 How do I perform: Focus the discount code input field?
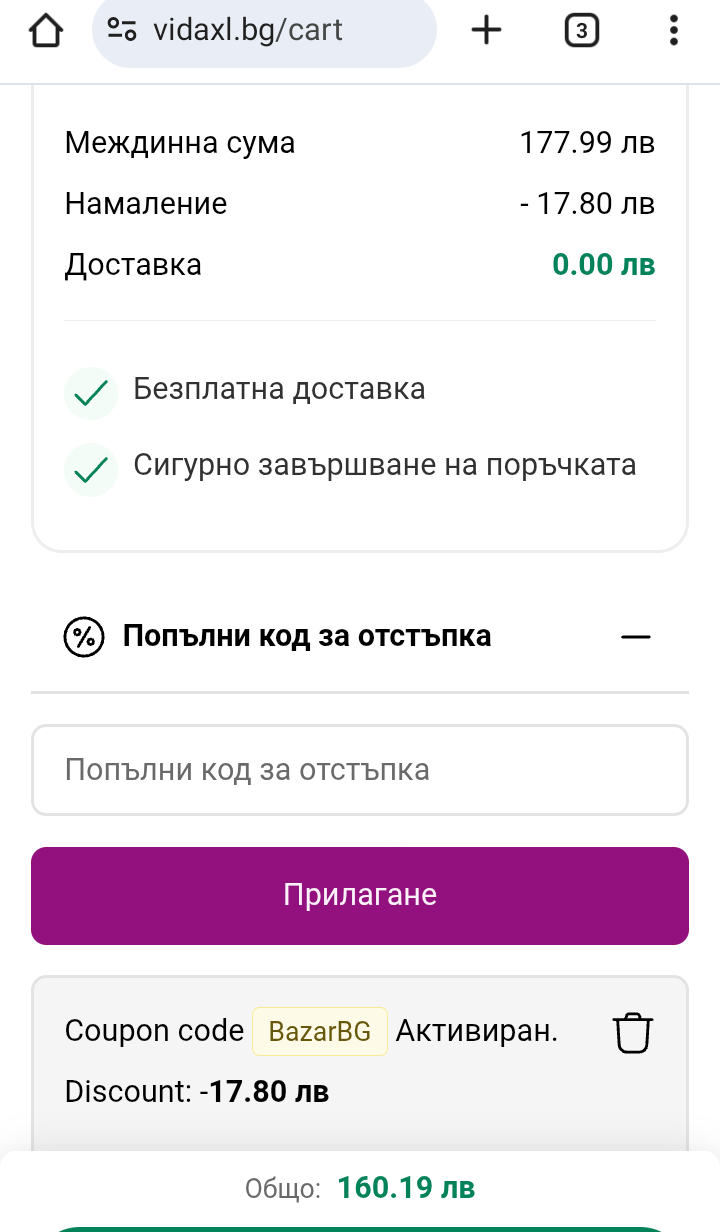pyautogui.click(x=360, y=770)
